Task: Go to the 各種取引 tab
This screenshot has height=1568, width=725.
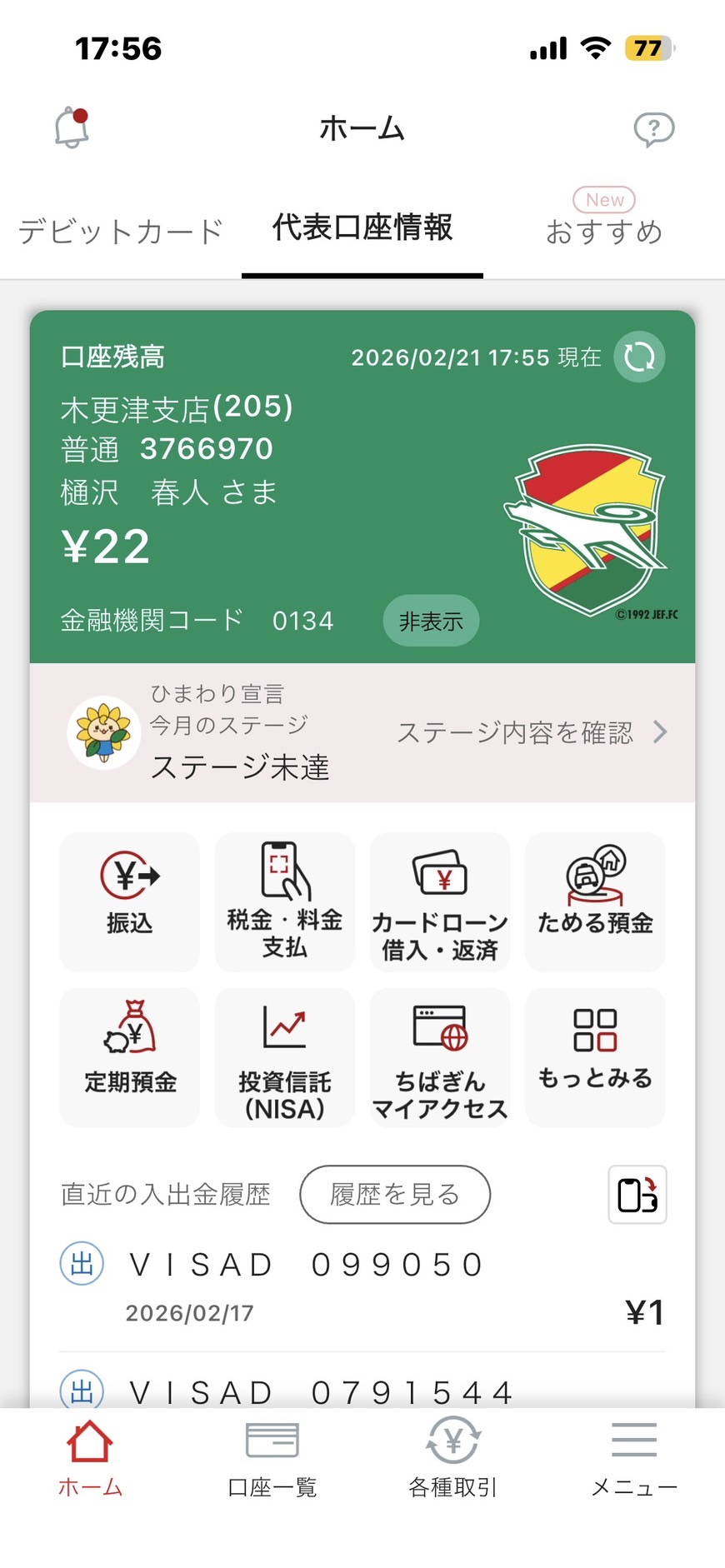Action: pos(452,1458)
